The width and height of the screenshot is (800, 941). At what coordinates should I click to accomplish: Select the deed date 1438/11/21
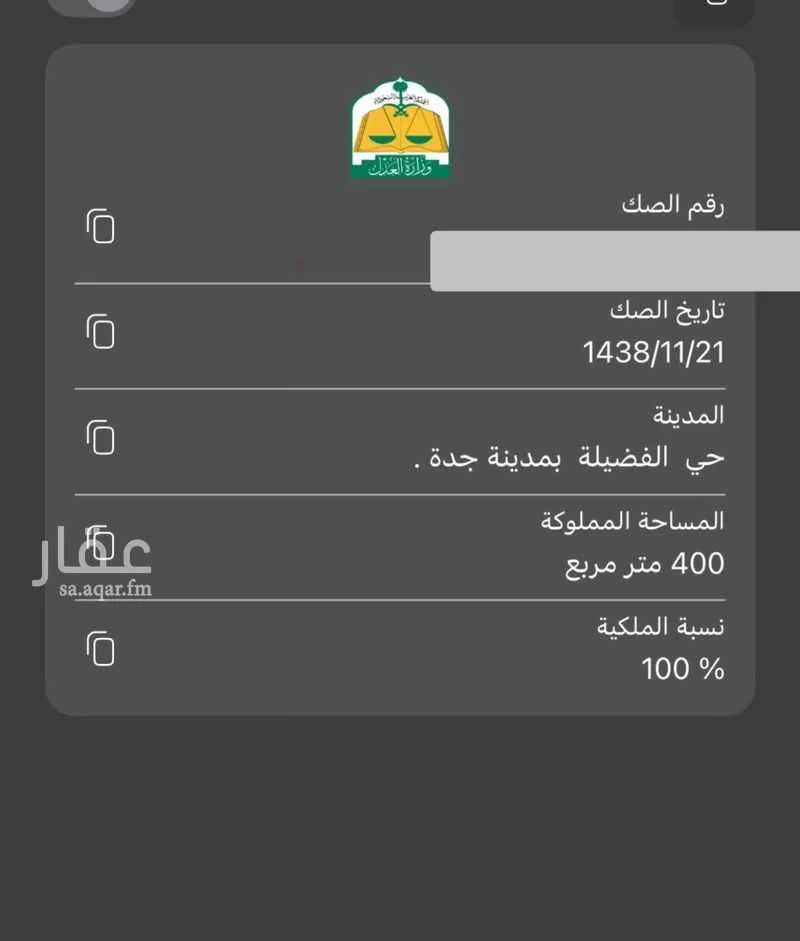pos(655,352)
